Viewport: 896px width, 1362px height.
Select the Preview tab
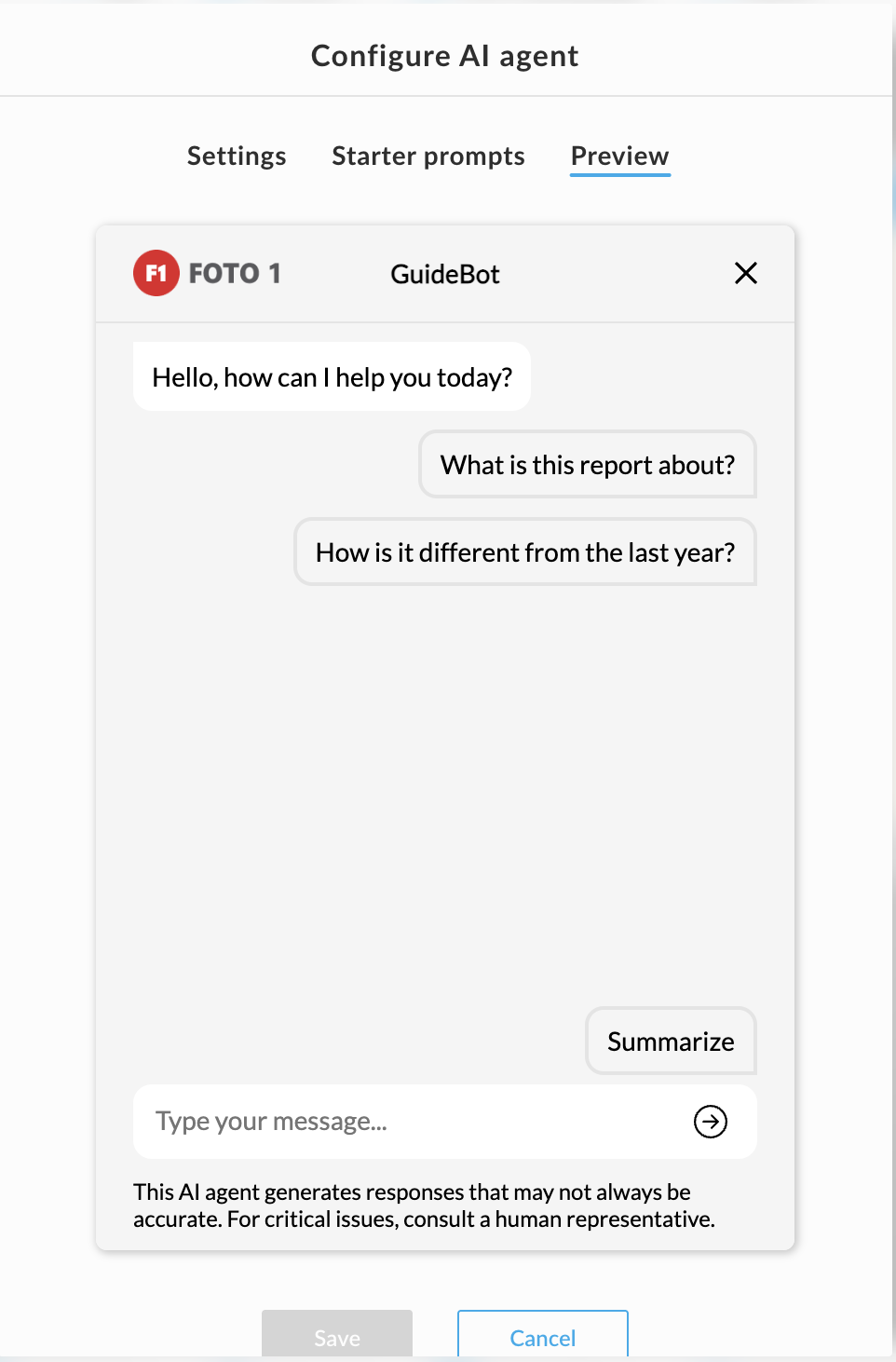click(x=619, y=156)
